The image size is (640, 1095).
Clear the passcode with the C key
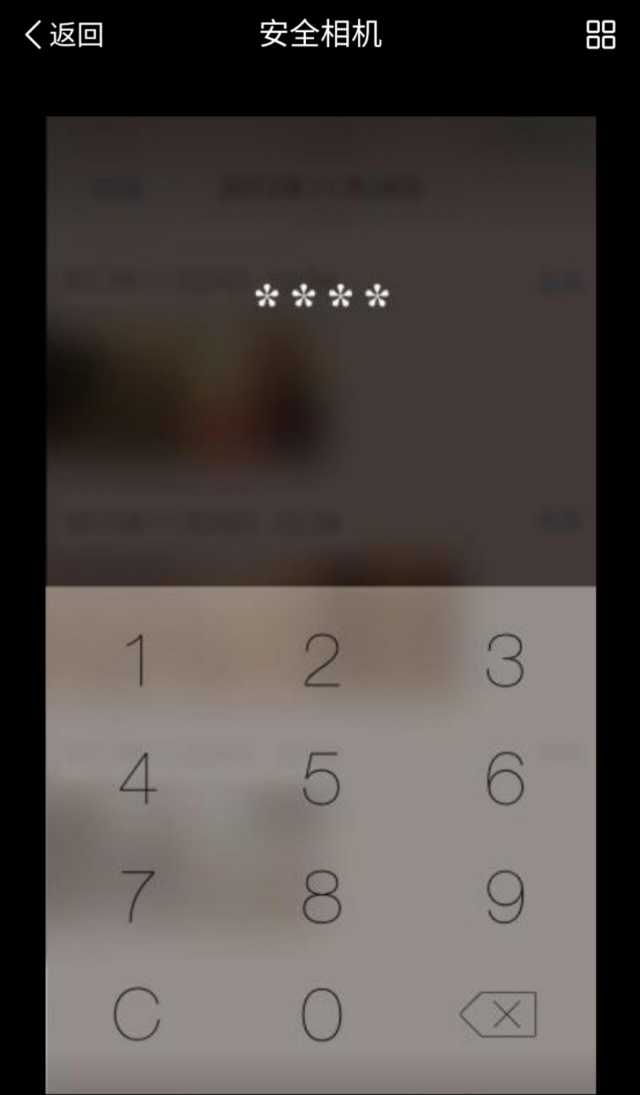click(x=137, y=1014)
